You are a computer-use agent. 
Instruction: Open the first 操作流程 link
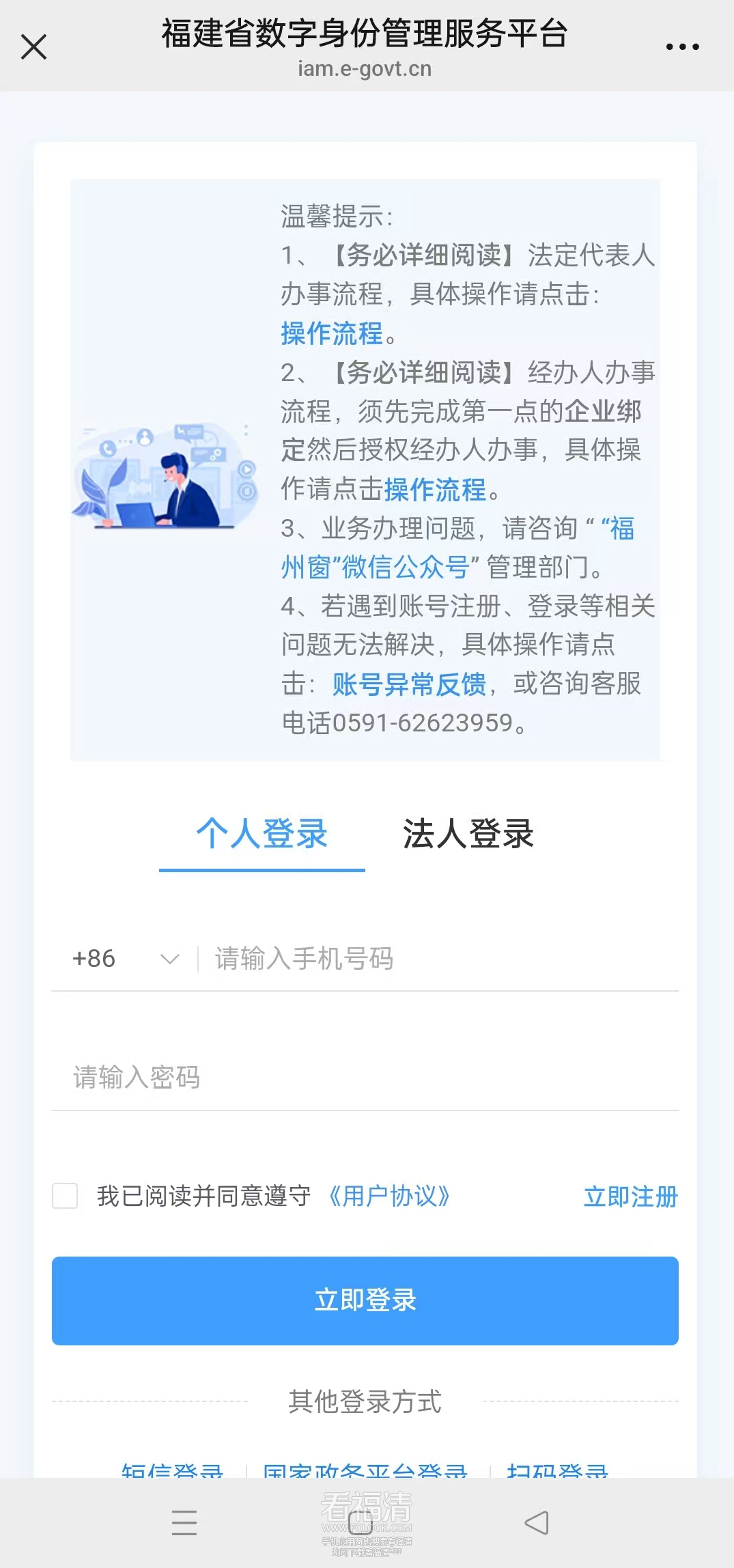tap(330, 334)
